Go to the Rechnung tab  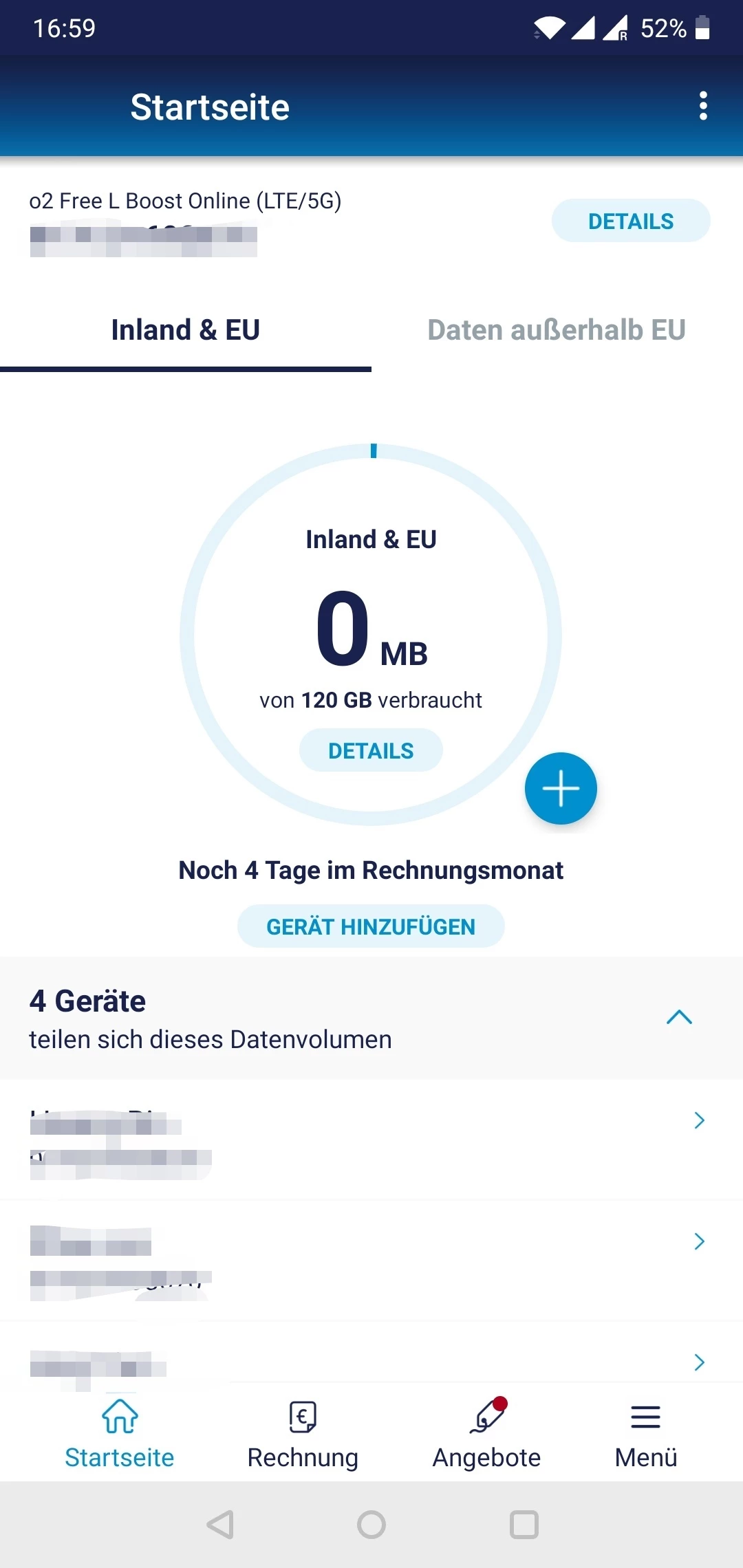click(x=303, y=1434)
